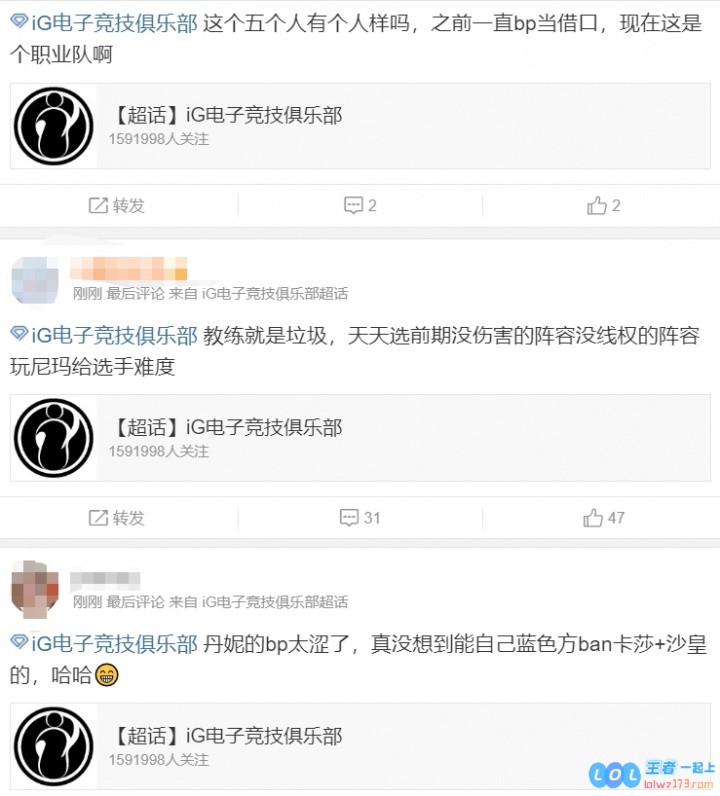Open the avatar of the 丹妮的bp poster

(34, 590)
